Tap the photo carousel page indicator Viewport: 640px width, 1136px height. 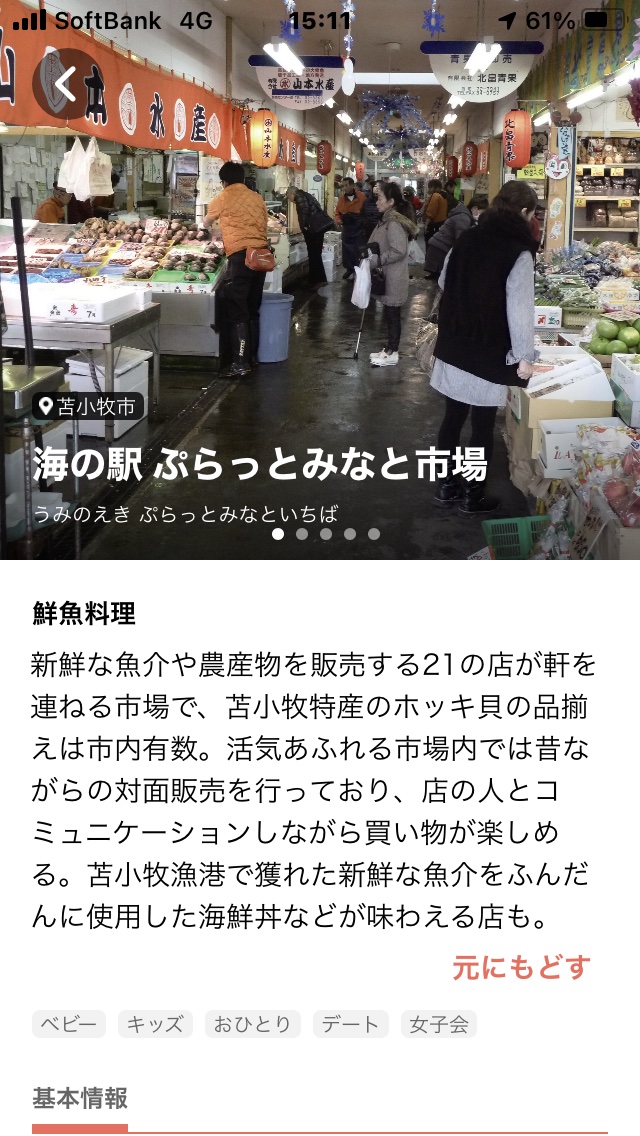(x=325, y=534)
